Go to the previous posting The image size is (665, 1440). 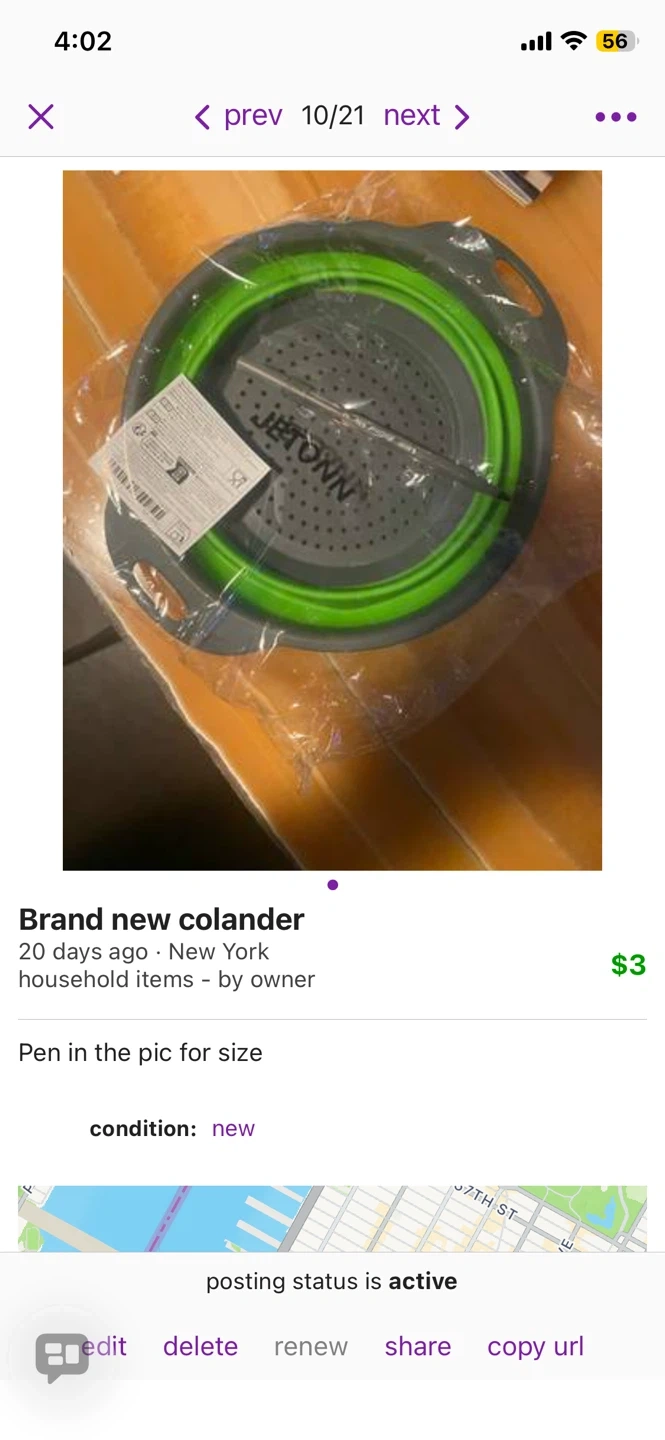[x=239, y=117]
